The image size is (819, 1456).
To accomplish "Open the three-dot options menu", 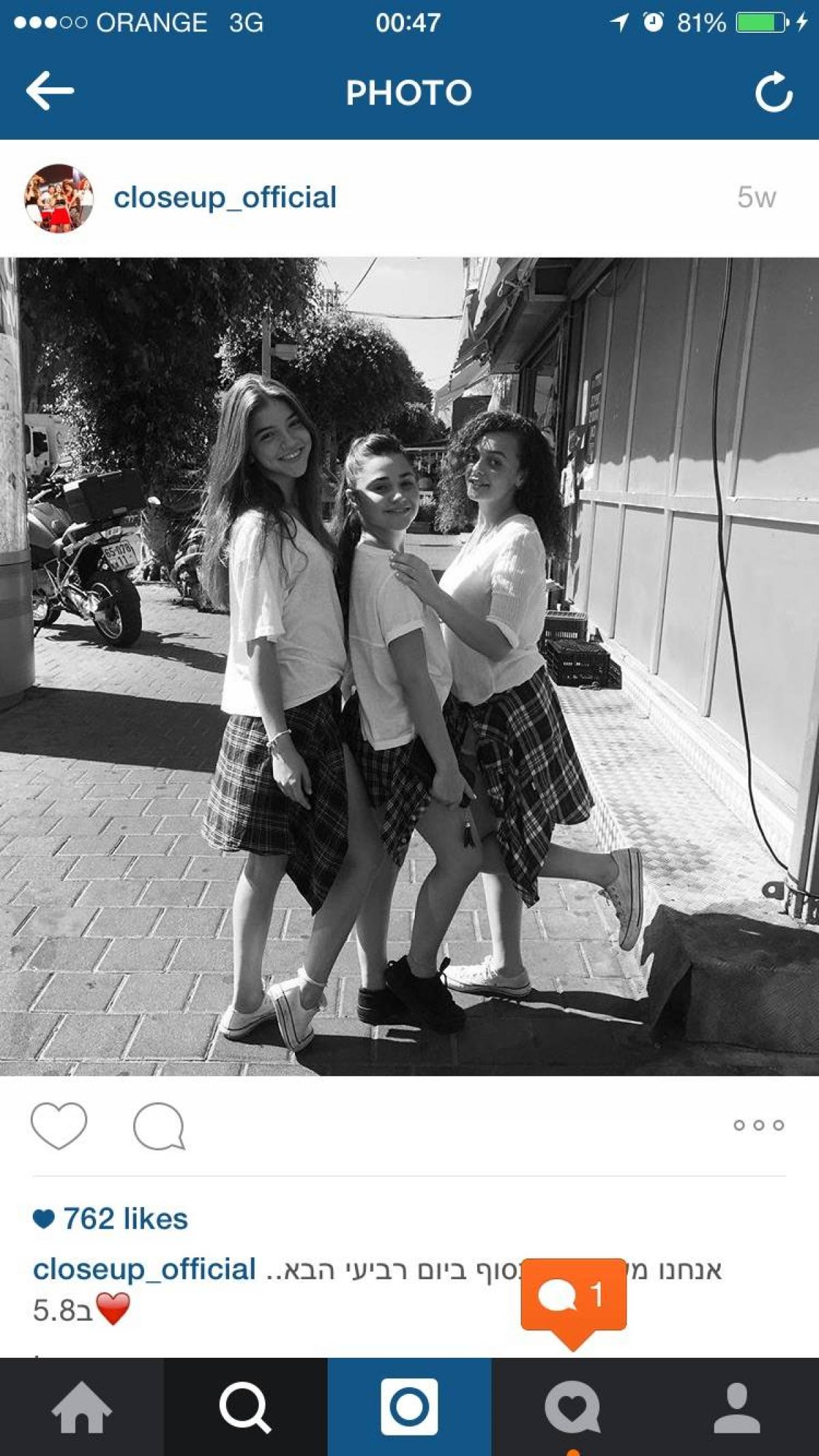I will pyautogui.click(x=758, y=1125).
